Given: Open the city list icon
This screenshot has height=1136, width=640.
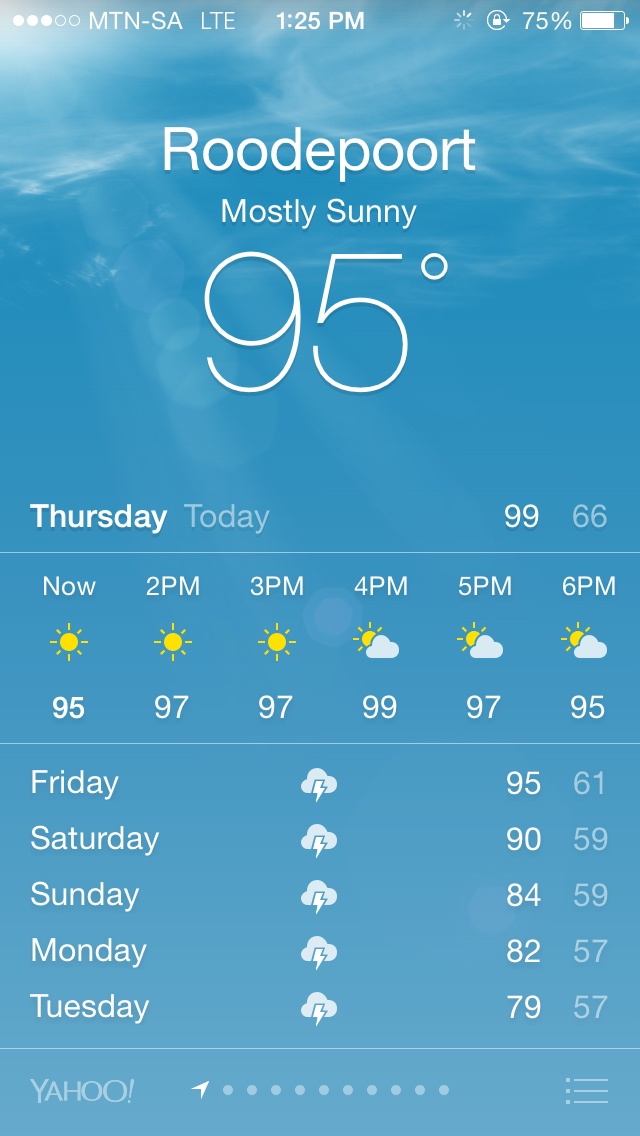Looking at the screenshot, I should click(586, 1090).
